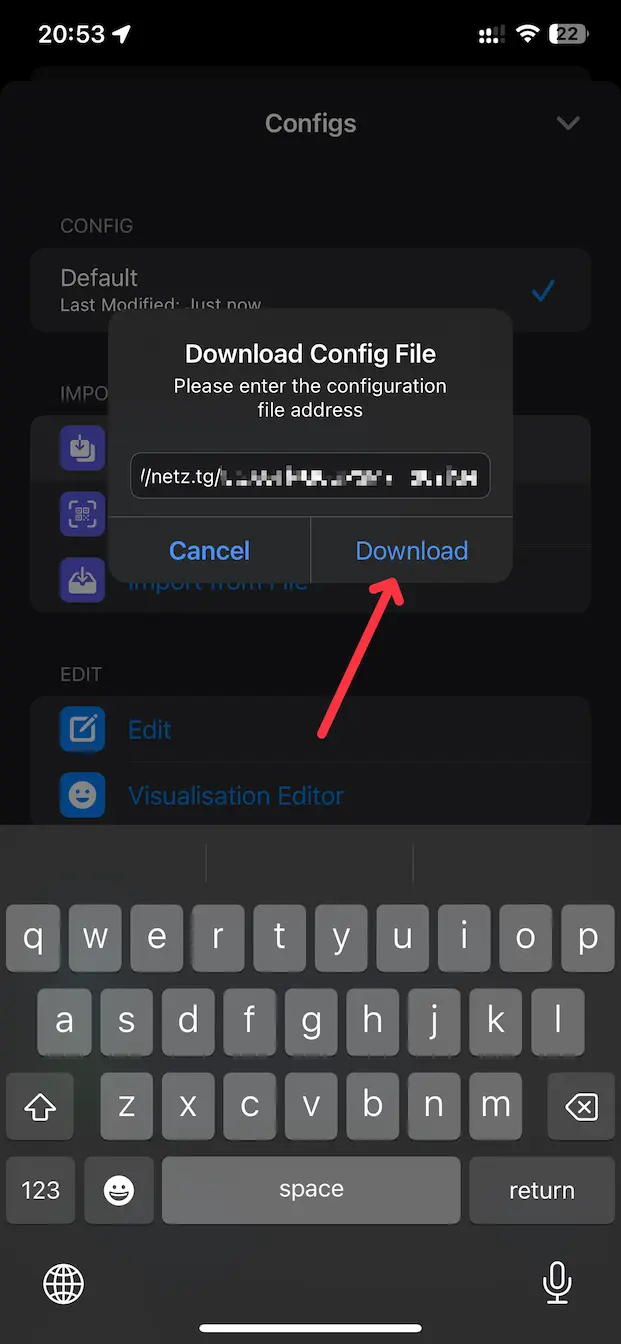Open the emoji keyboard
621x1344 pixels.
pos(119,1189)
